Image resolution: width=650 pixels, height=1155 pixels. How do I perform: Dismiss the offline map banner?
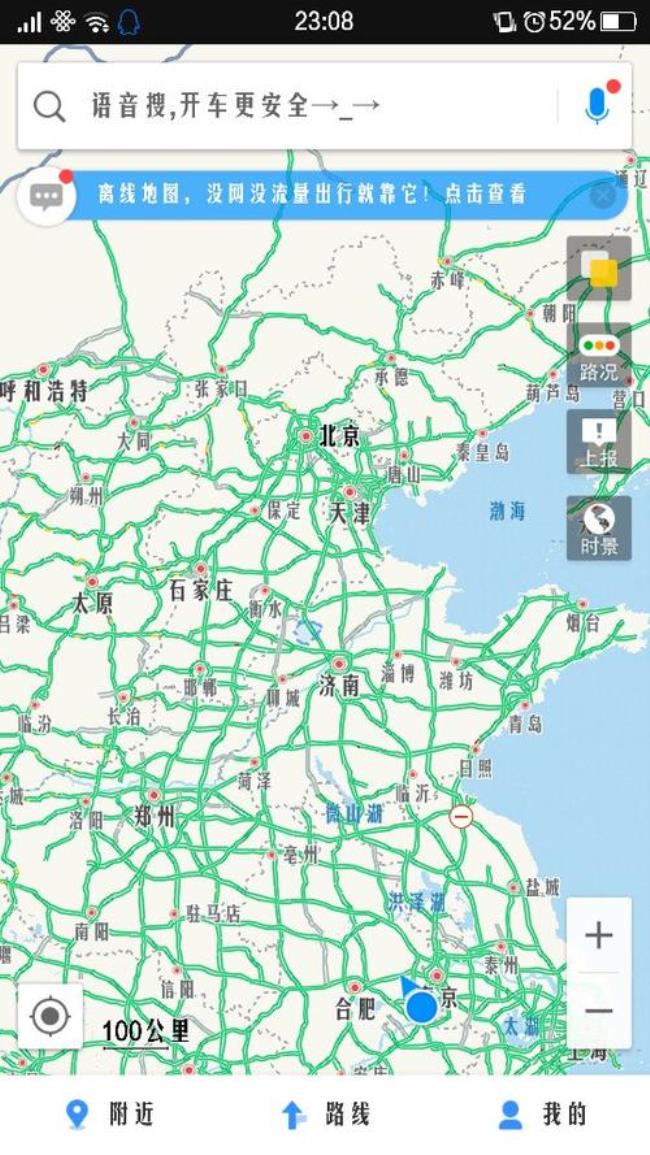[x=602, y=196]
